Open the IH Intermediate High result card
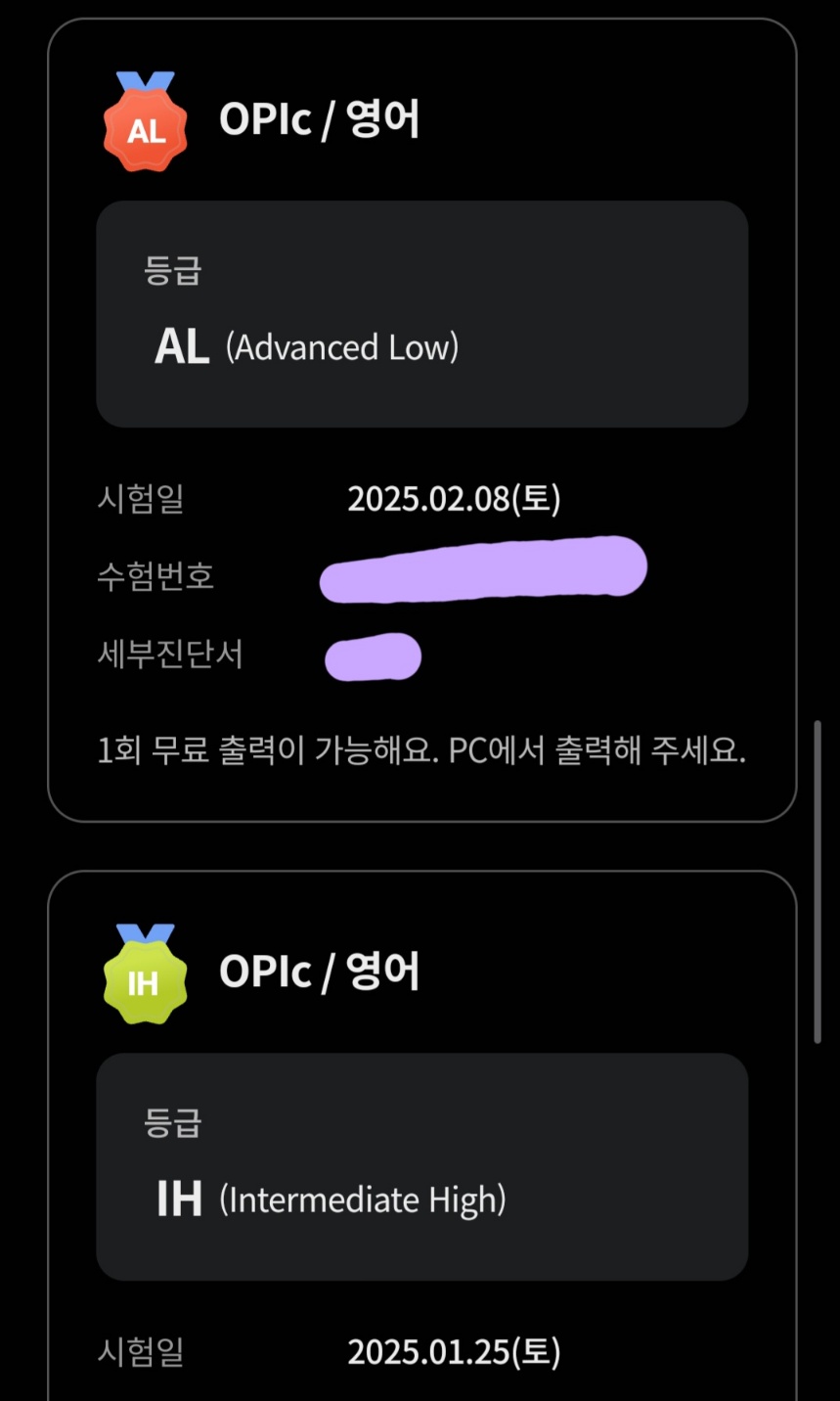The image size is (840, 1401). click(x=421, y=1166)
